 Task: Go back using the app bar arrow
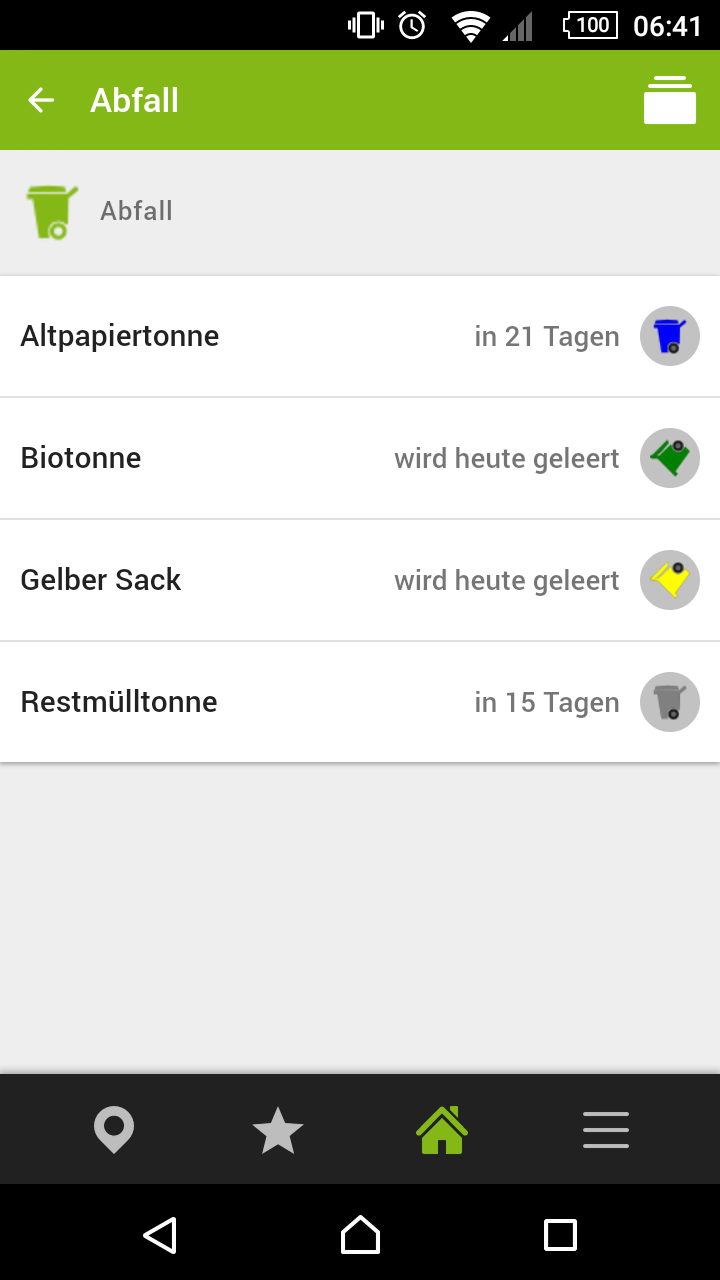[41, 100]
